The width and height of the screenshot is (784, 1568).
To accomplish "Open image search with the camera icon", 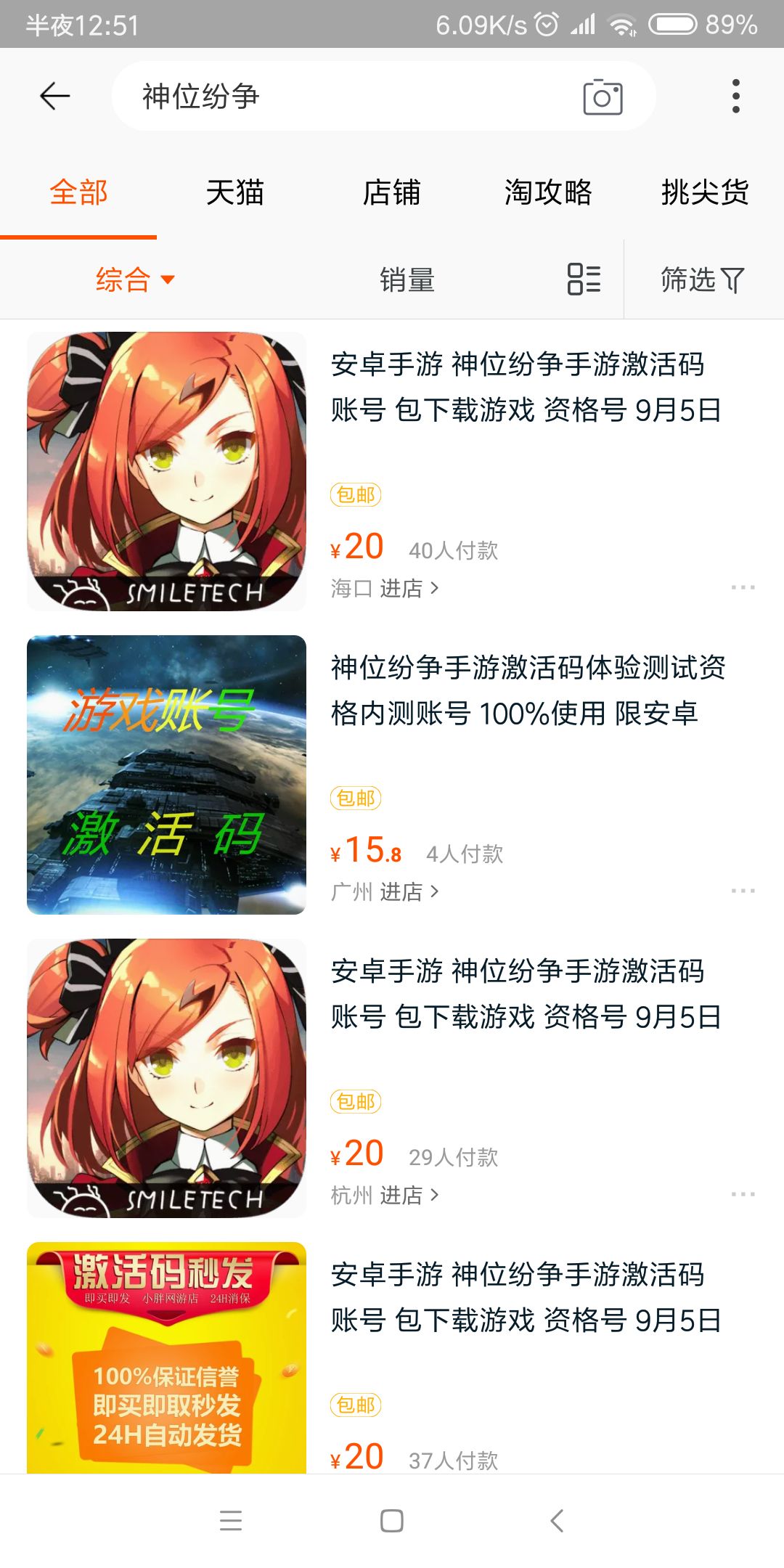I will (x=603, y=95).
